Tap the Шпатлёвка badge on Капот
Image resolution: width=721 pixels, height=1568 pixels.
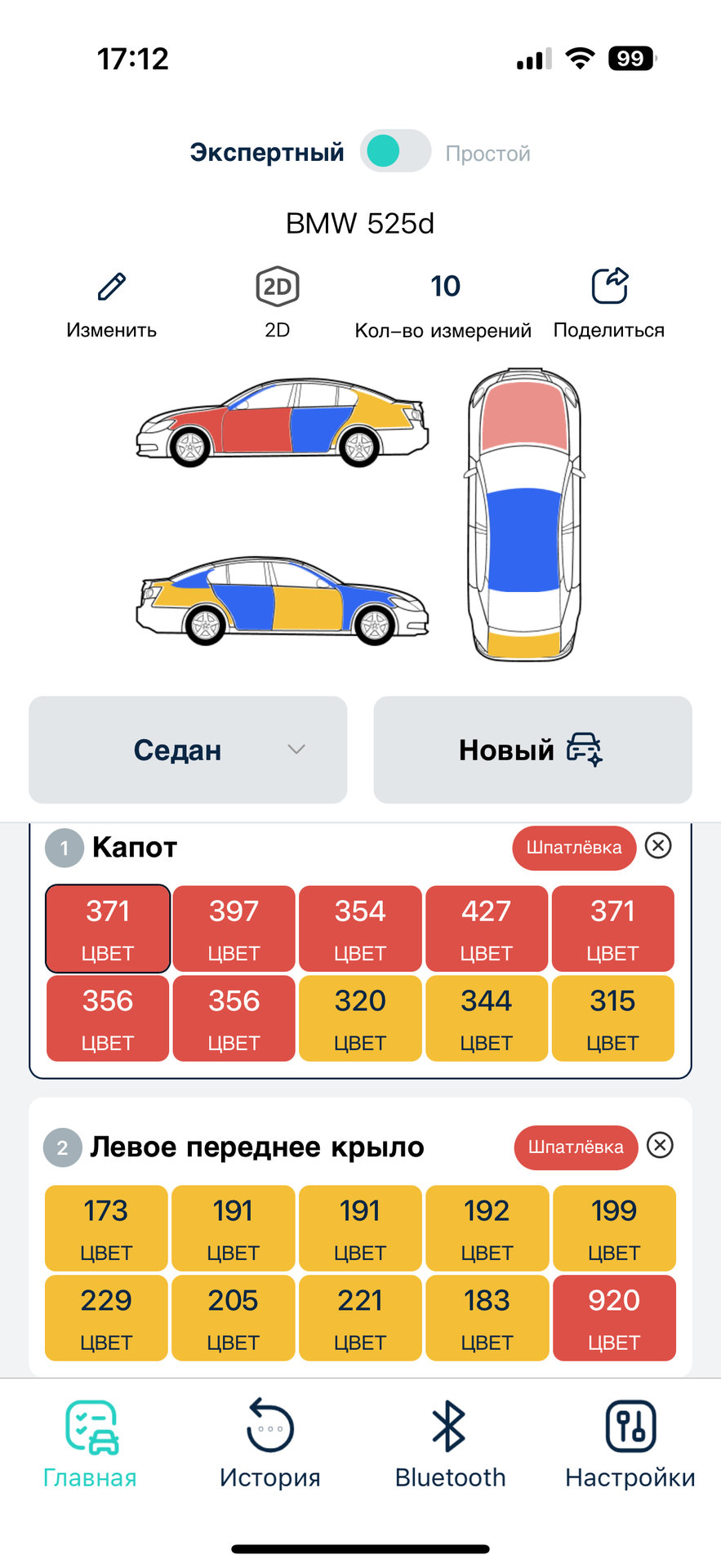[573, 848]
